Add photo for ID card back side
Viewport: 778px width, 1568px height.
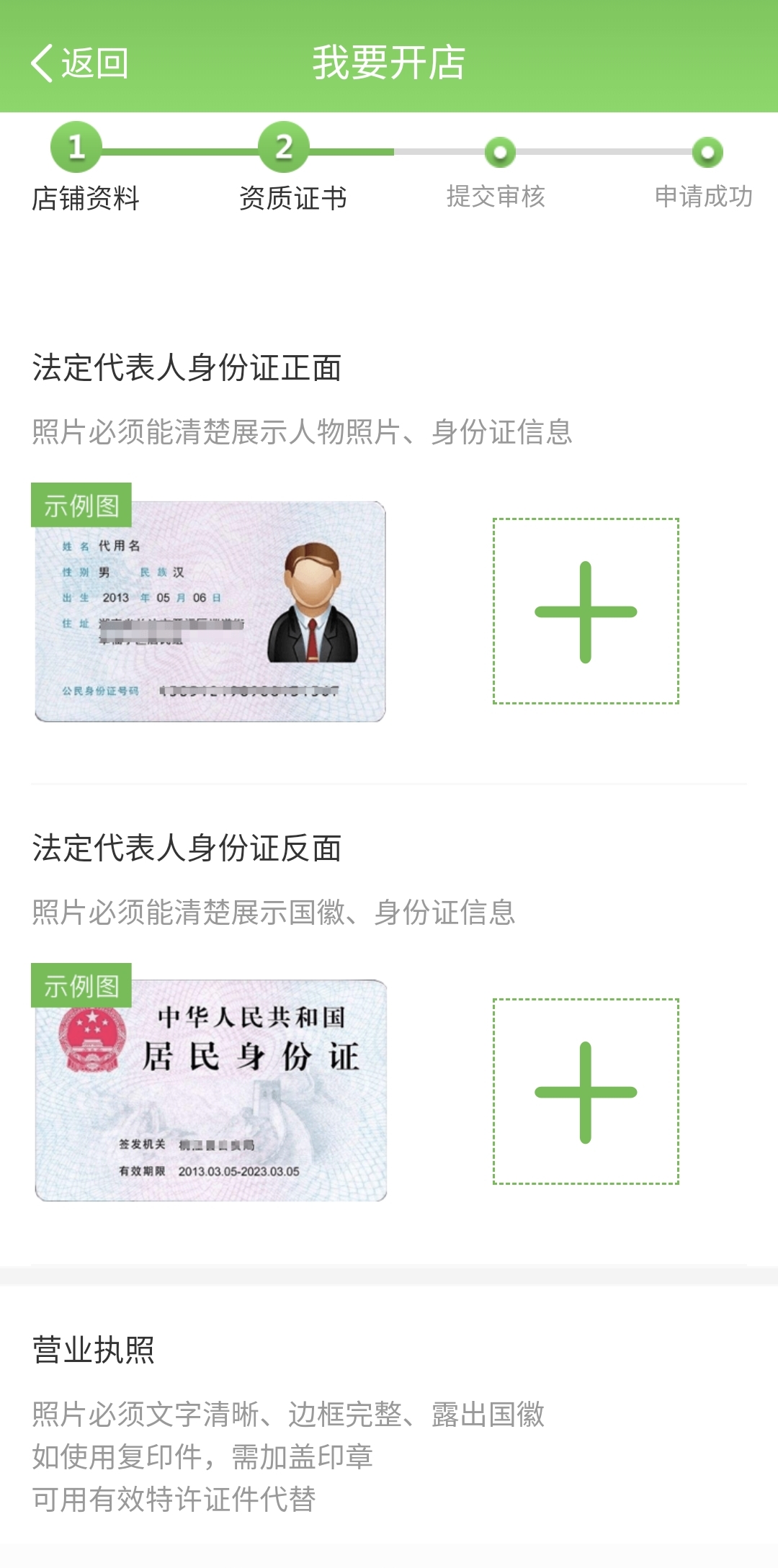point(586,1091)
